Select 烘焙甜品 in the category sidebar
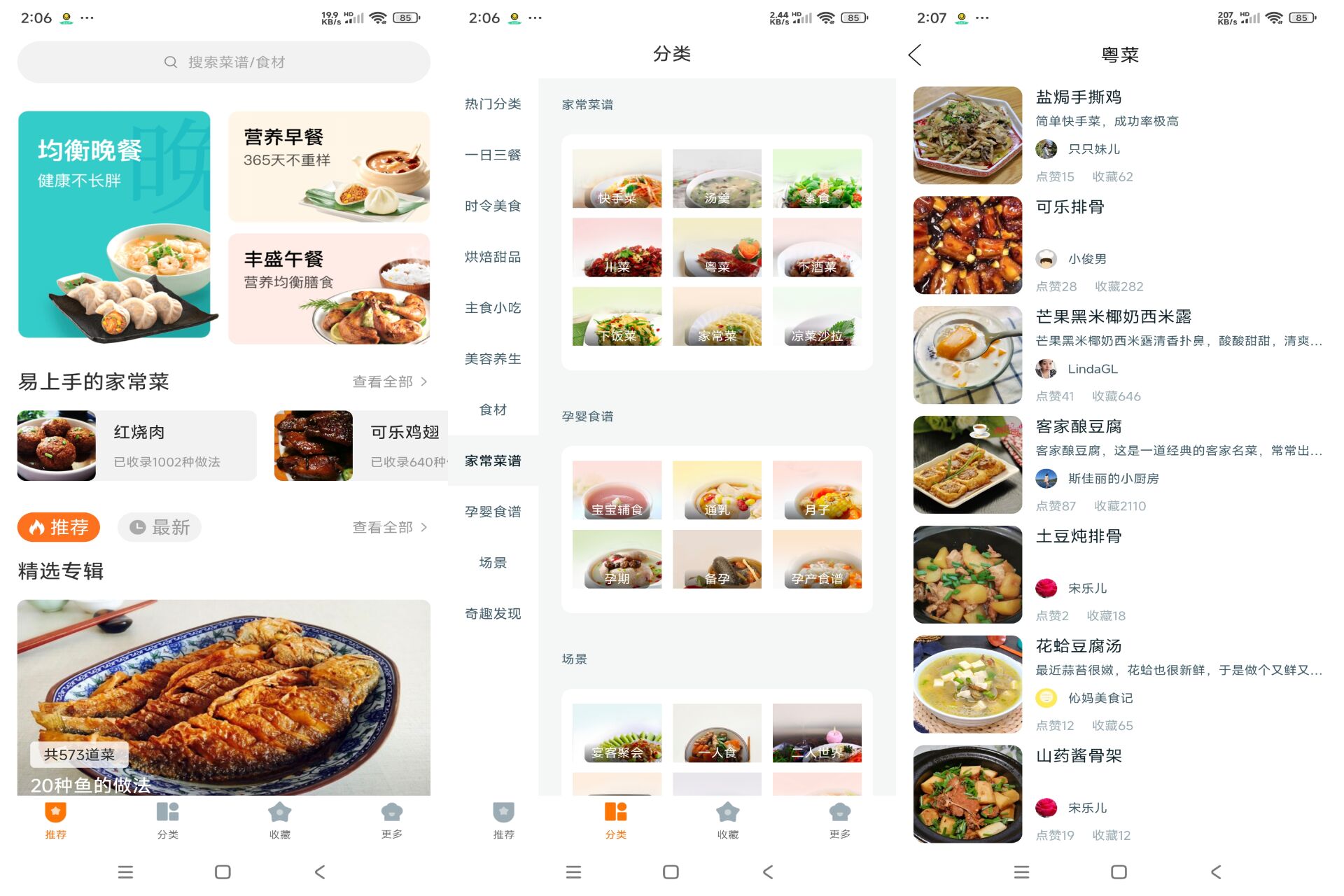The image size is (1344, 896). [x=493, y=257]
